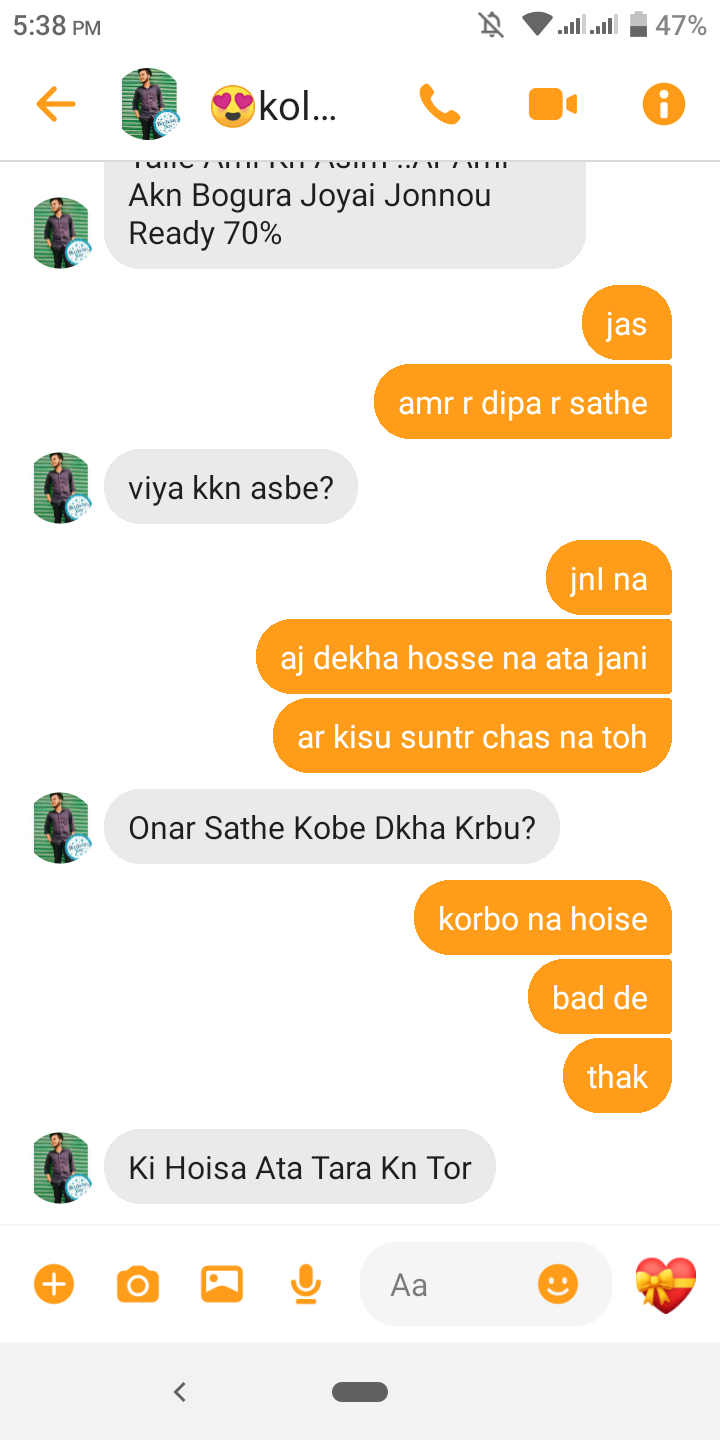Image resolution: width=720 pixels, height=1440 pixels.
Task: Tap the home pill button
Action: click(360, 1391)
